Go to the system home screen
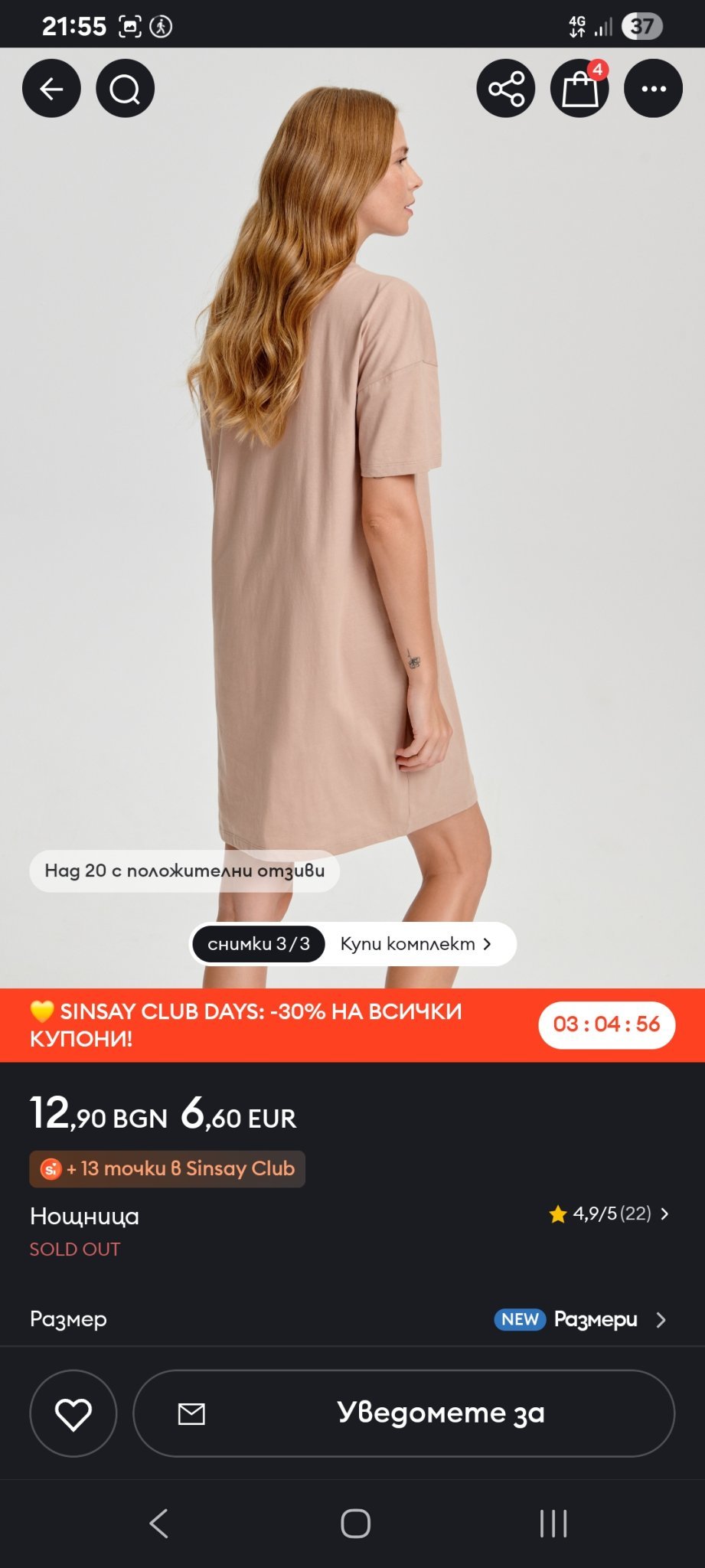Image resolution: width=705 pixels, height=1568 pixels. tap(355, 1524)
